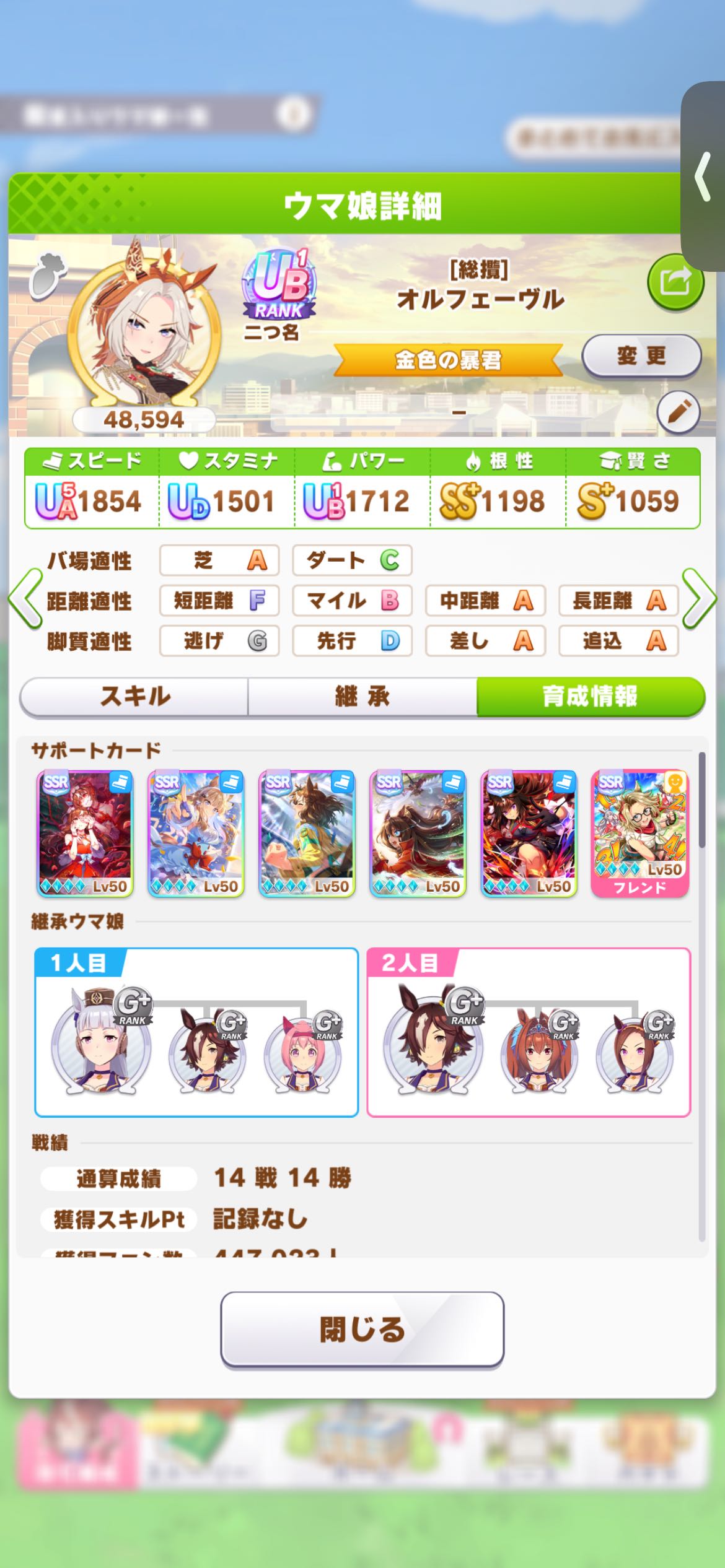The image size is (725, 1568).
Task: Expand the side panel arrow handle
Action: coord(704,176)
